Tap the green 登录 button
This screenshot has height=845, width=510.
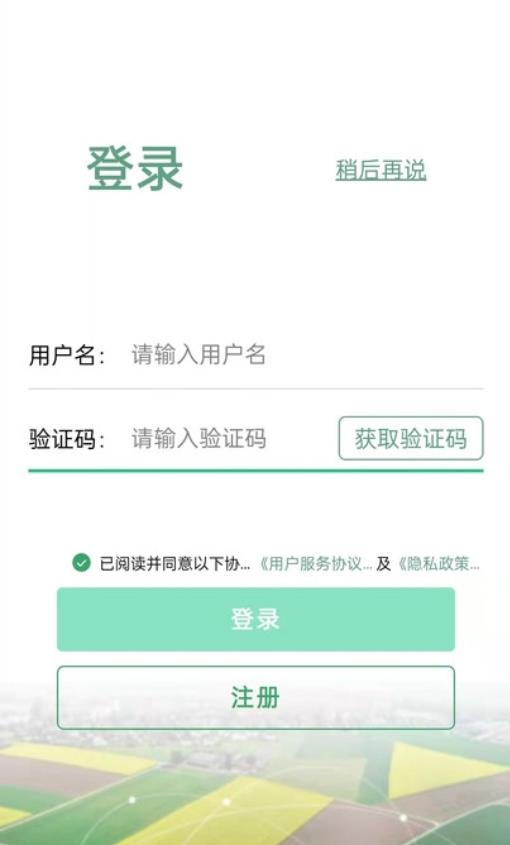[256, 619]
